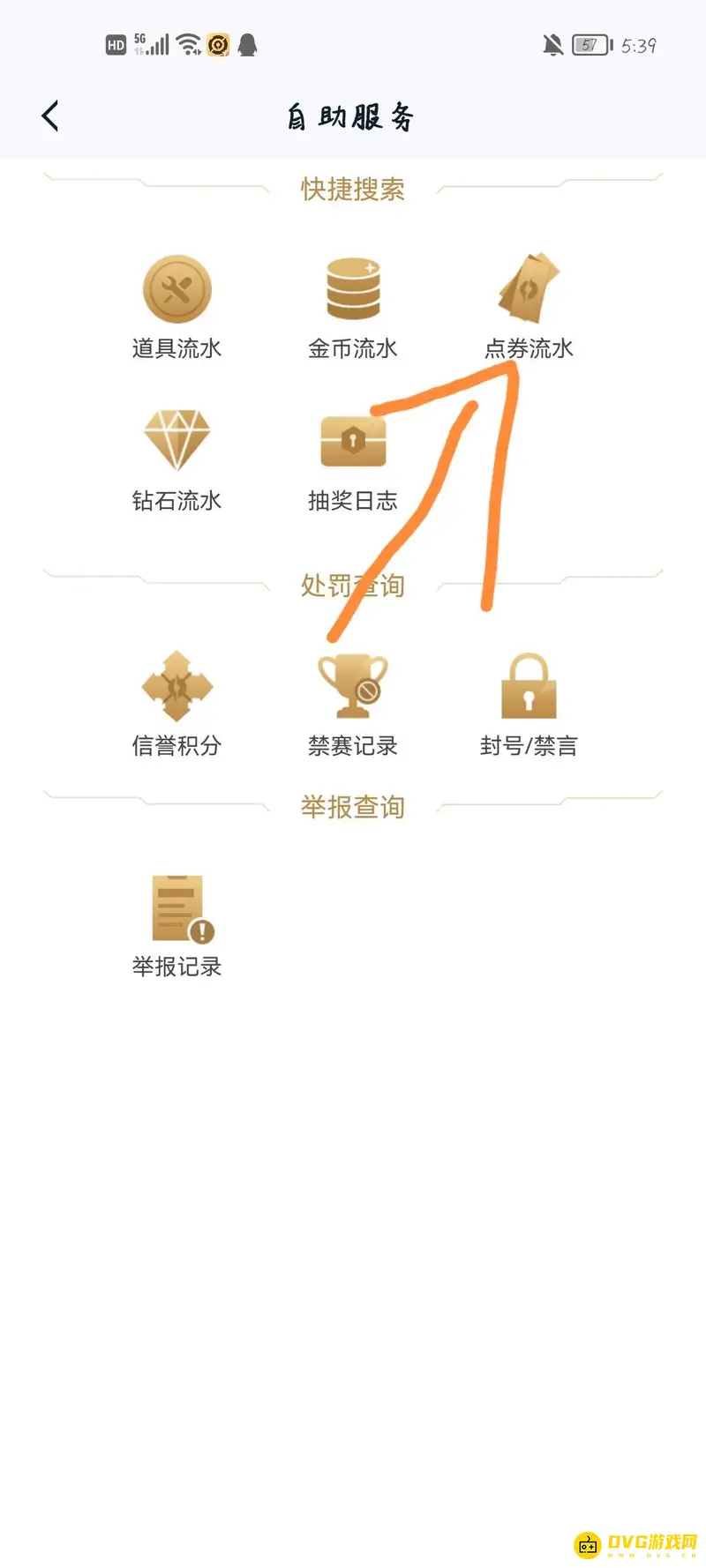Tap the 点券流水 text label

coord(528,347)
